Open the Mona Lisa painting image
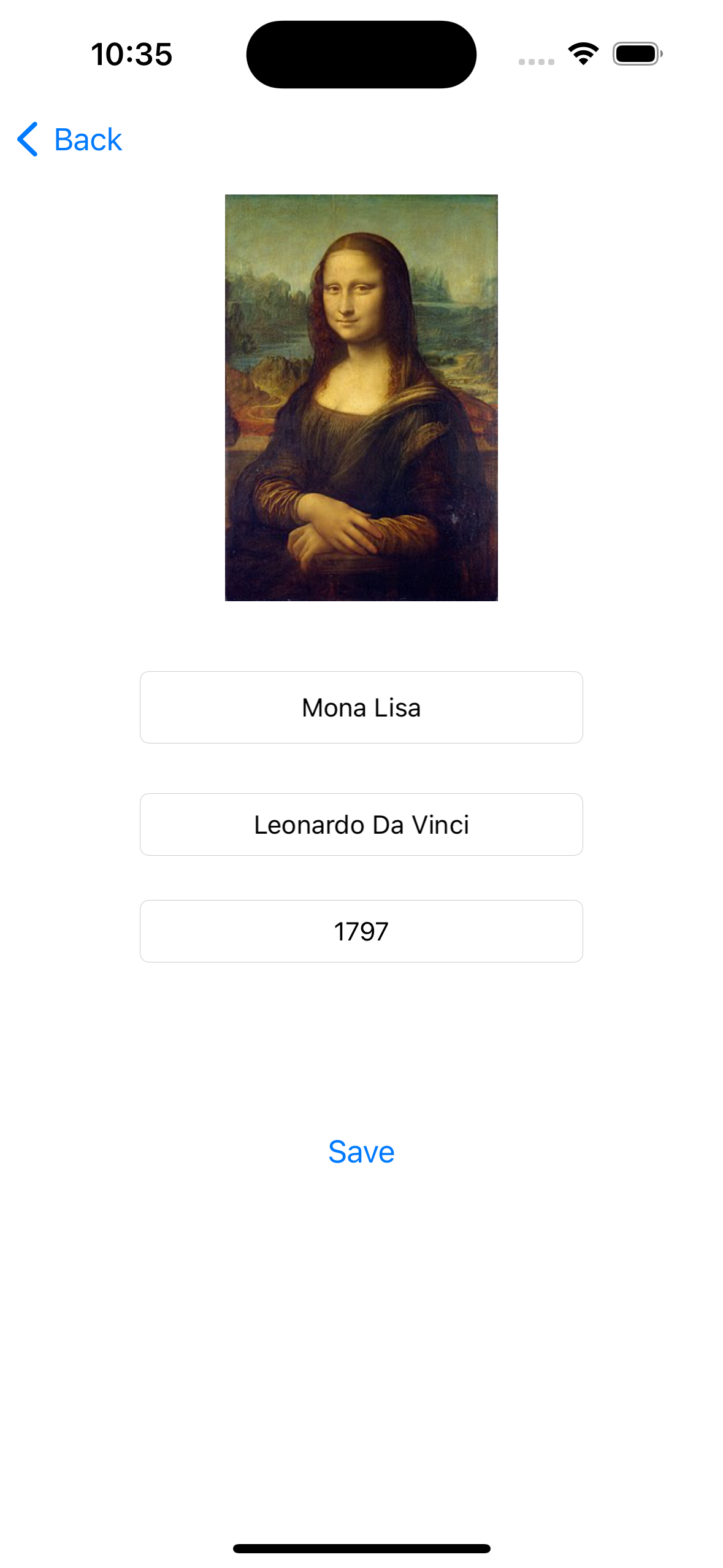 [x=361, y=397]
